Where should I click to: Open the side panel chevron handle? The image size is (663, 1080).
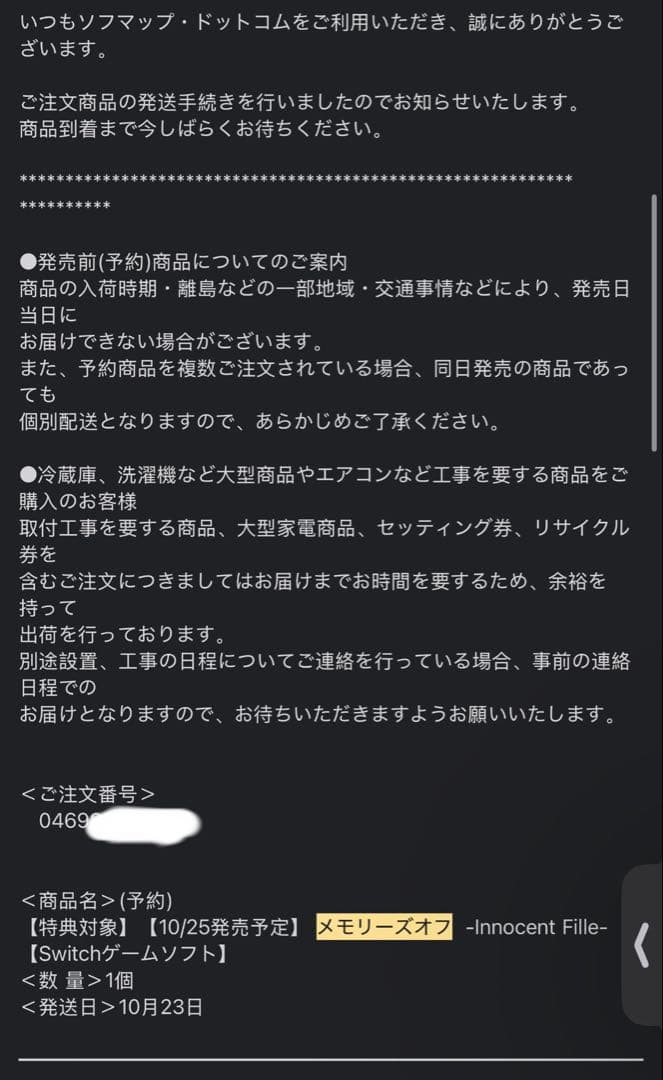click(x=642, y=944)
